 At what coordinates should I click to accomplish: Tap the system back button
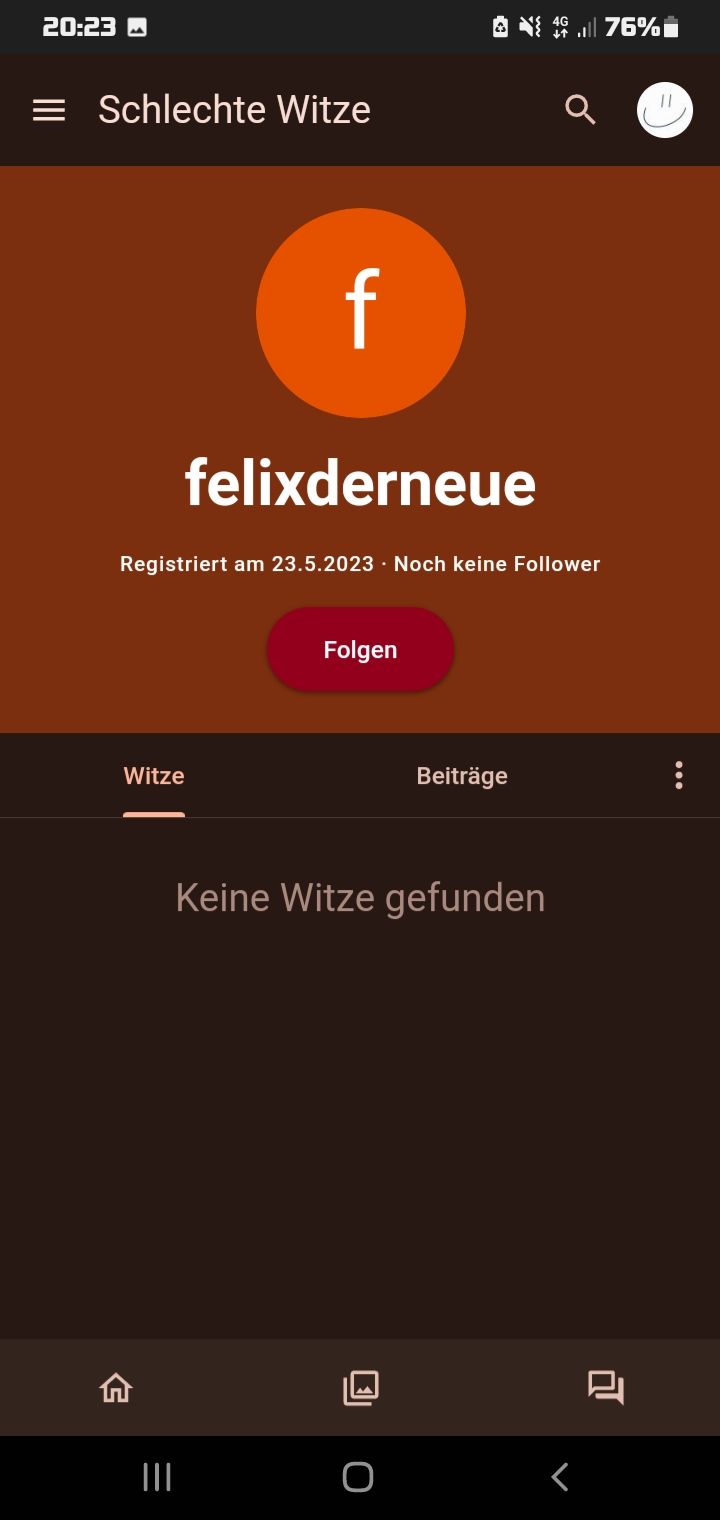tap(560, 1477)
